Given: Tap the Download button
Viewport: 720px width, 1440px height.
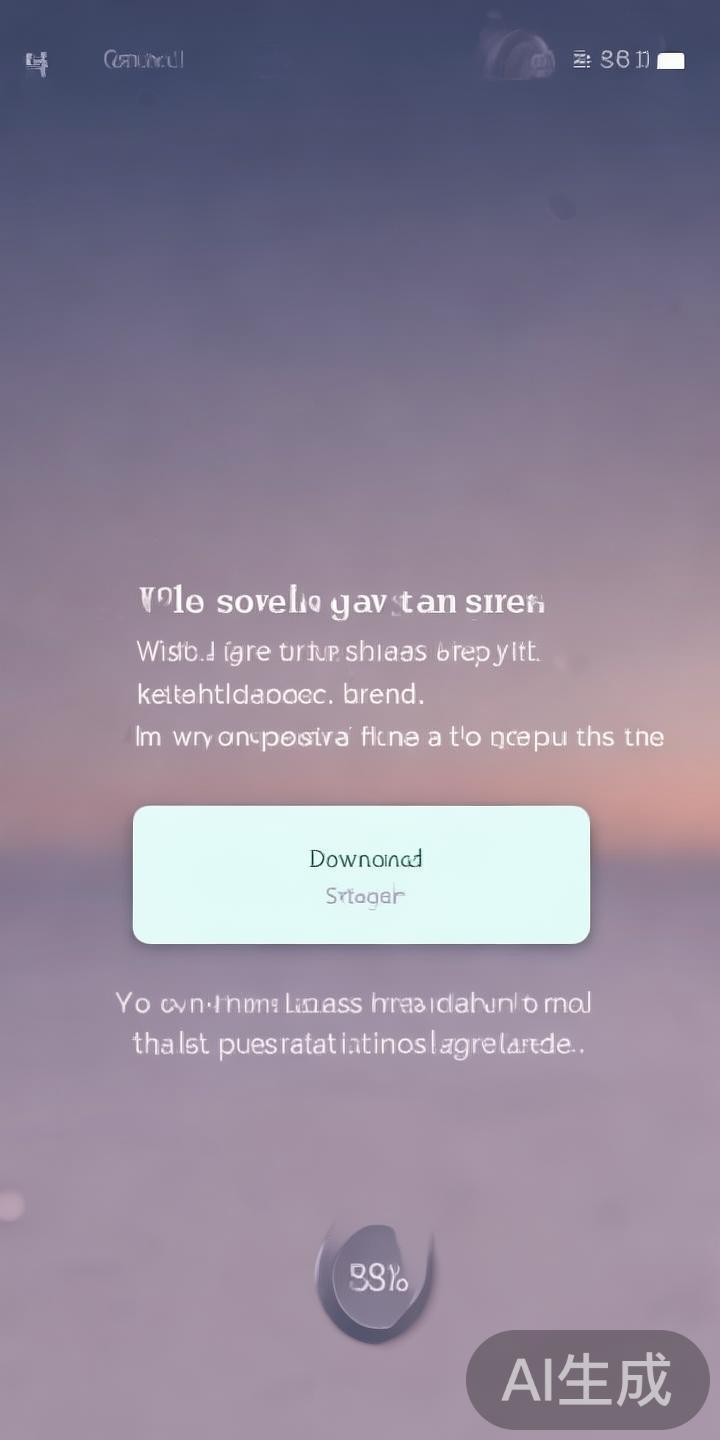Looking at the screenshot, I should 361,874.
